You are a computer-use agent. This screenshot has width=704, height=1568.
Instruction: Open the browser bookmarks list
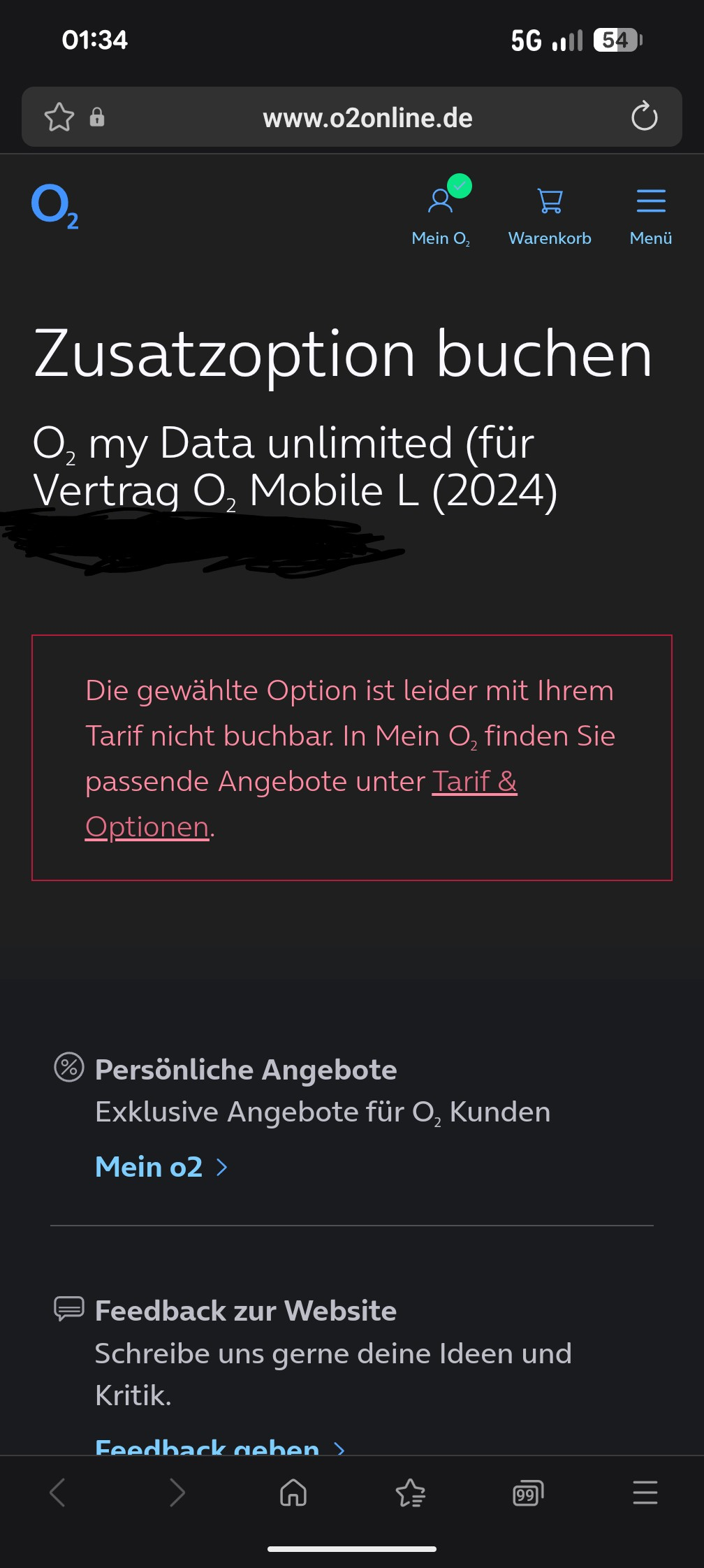(410, 1493)
